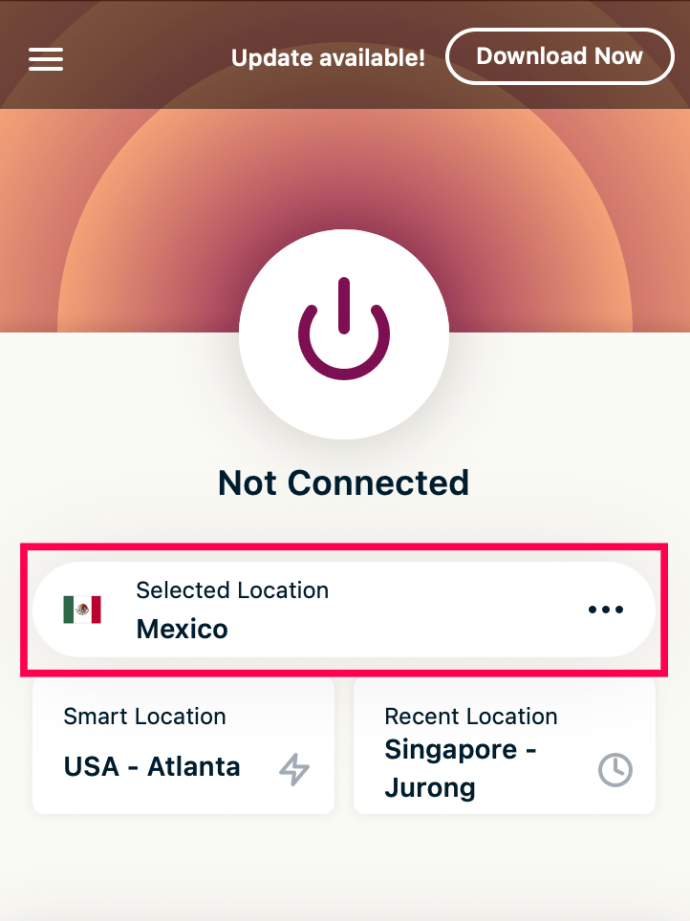Open the hamburger menu
This screenshot has height=921, width=690.
pos(46,59)
